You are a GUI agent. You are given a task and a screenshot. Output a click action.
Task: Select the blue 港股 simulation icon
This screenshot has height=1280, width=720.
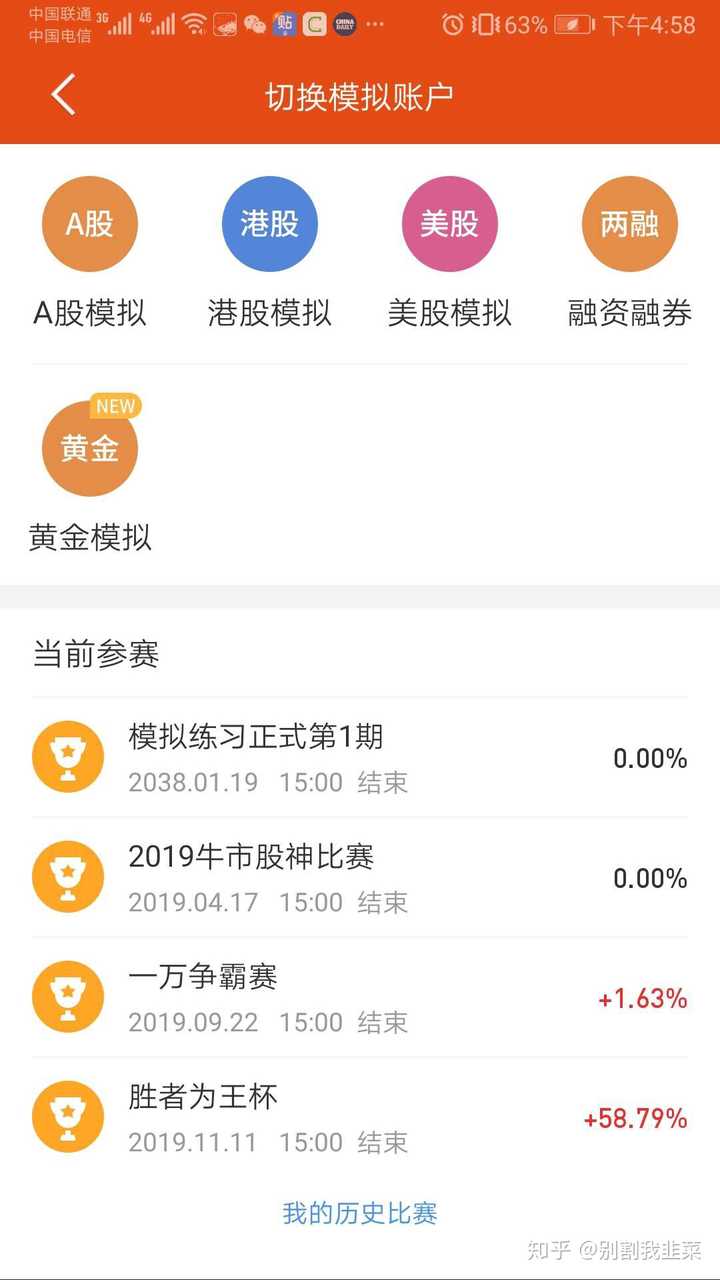pos(269,223)
